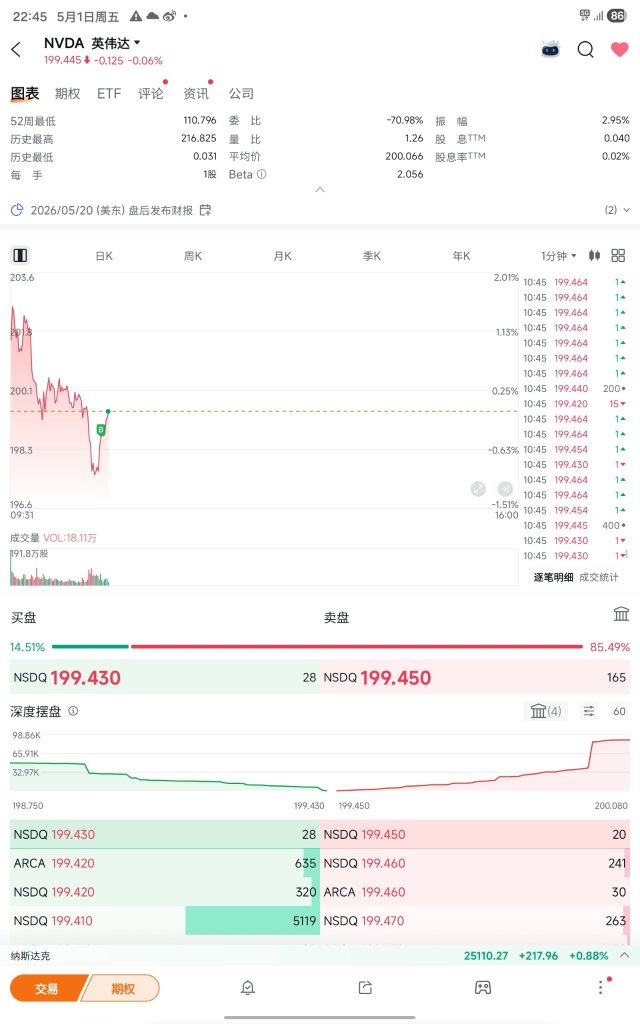Open the 评论 tab
This screenshot has width=640, height=1024.
coord(151,93)
